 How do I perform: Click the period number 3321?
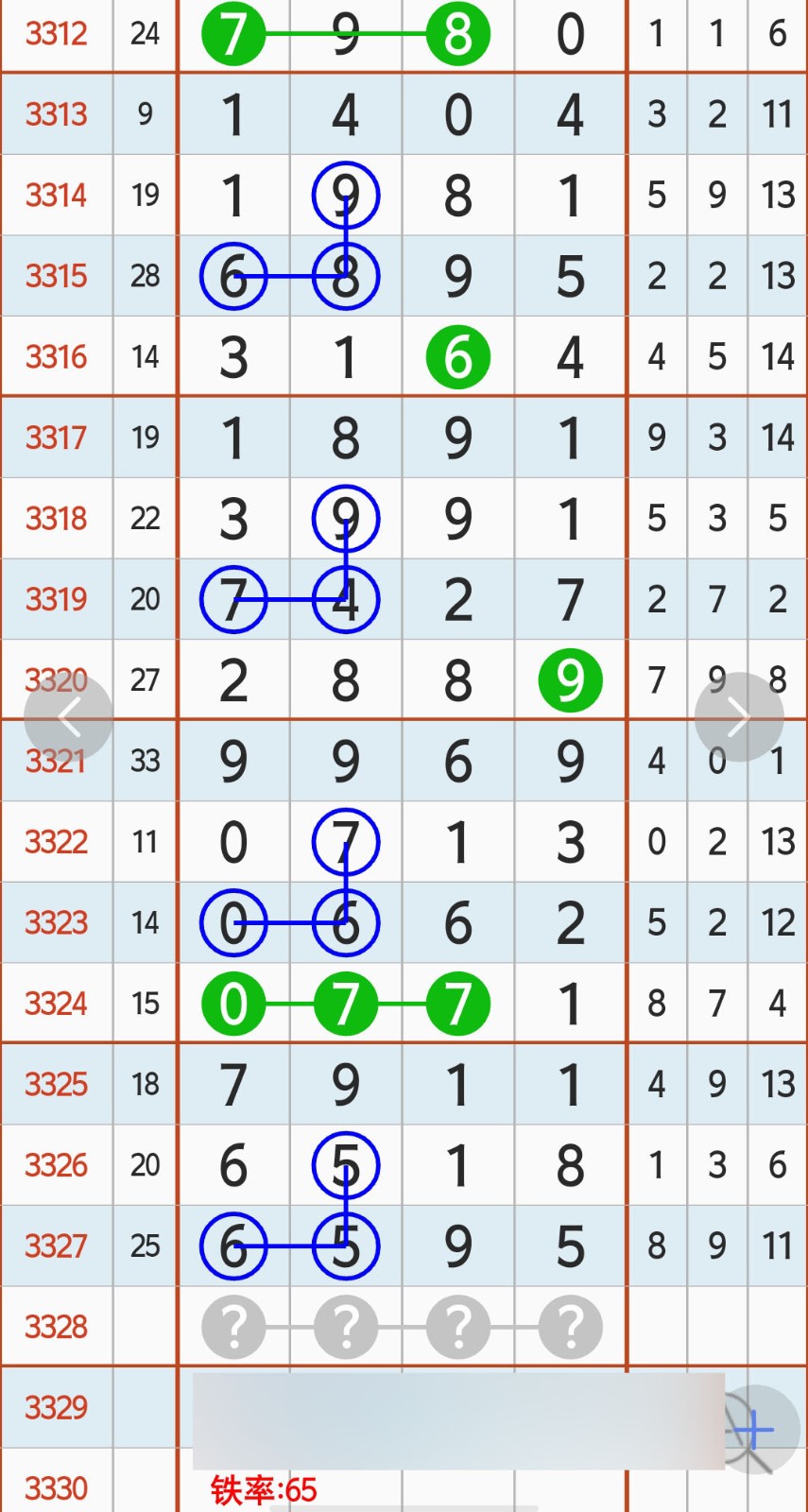tap(57, 761)
